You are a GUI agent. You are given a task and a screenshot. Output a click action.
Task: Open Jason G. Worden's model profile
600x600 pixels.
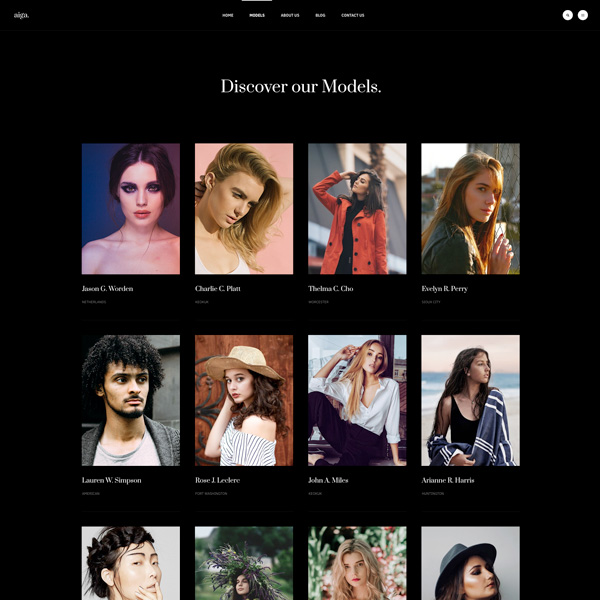pos(131,209)
